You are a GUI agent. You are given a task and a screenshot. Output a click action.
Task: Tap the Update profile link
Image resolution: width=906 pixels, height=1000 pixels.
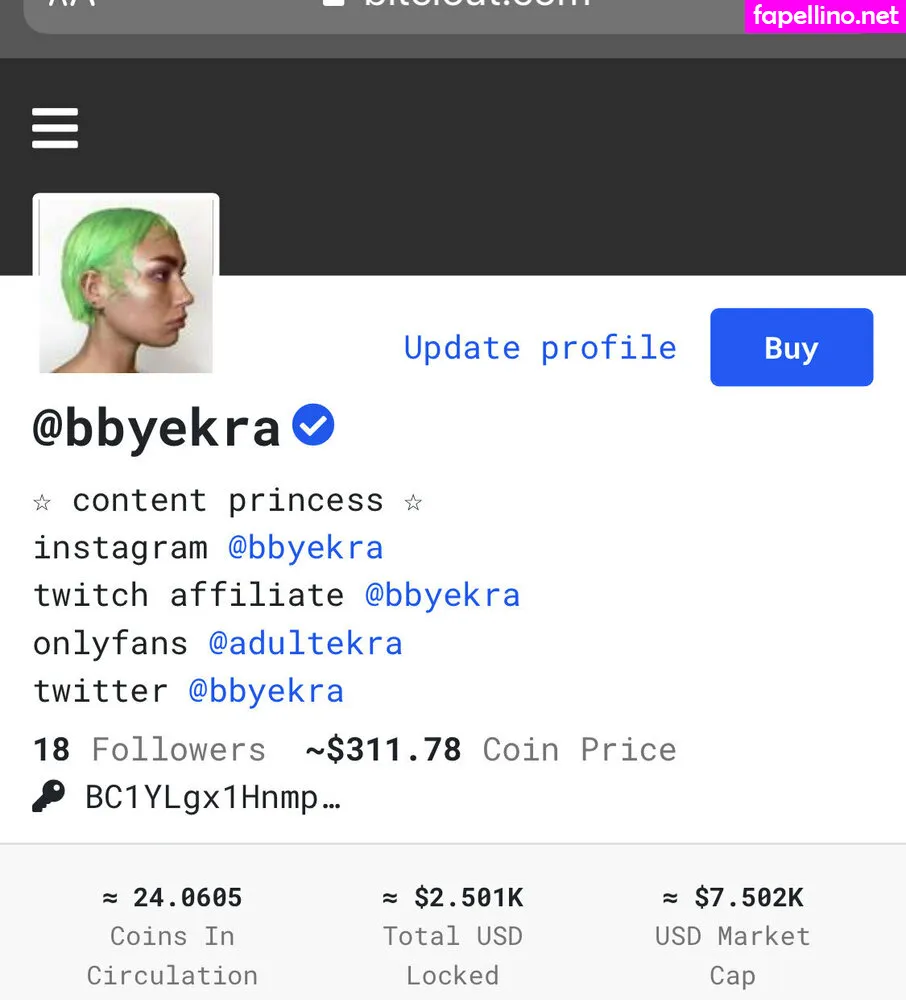tap(540, 348)
